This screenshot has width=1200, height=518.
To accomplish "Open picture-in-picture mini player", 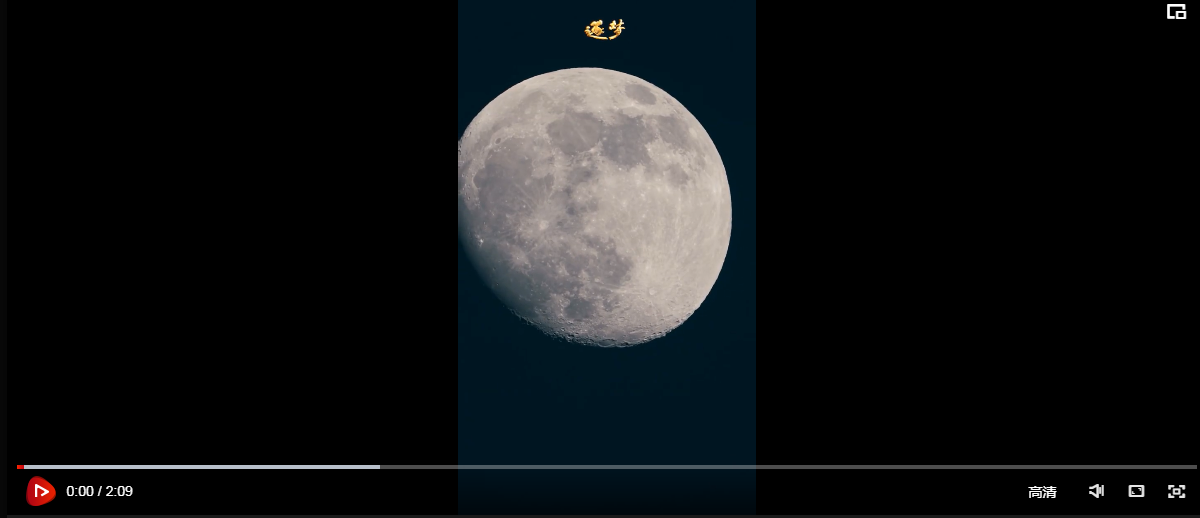I will (1176, 12).
